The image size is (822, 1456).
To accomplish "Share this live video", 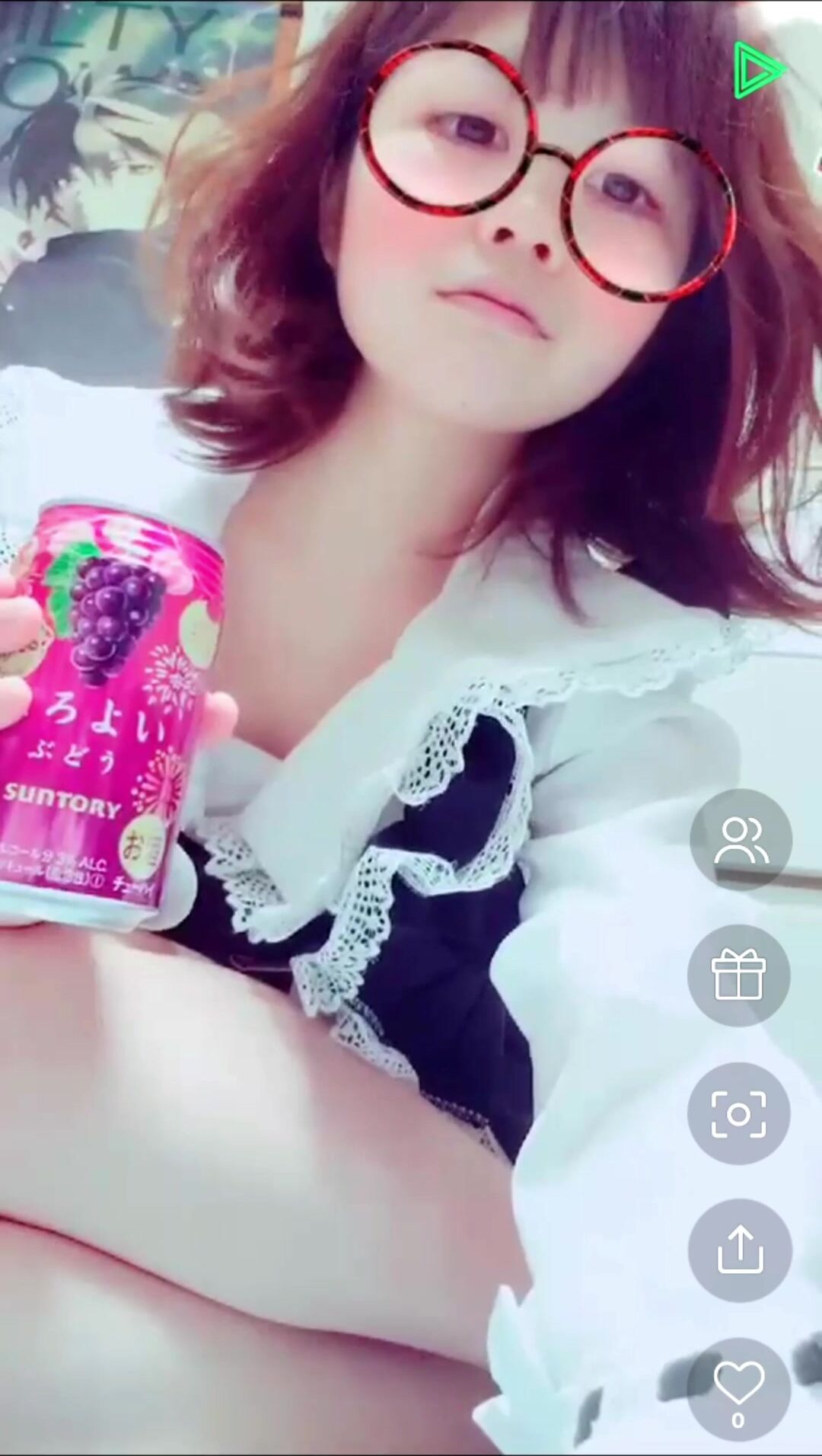I will pyautogui.click(x=740, y=1250).
